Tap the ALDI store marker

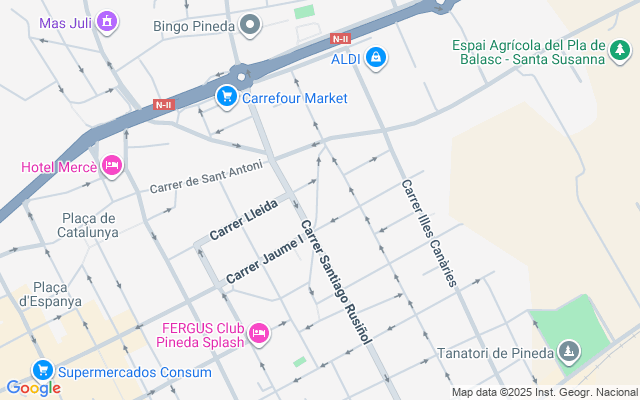(x=375, y=59)
